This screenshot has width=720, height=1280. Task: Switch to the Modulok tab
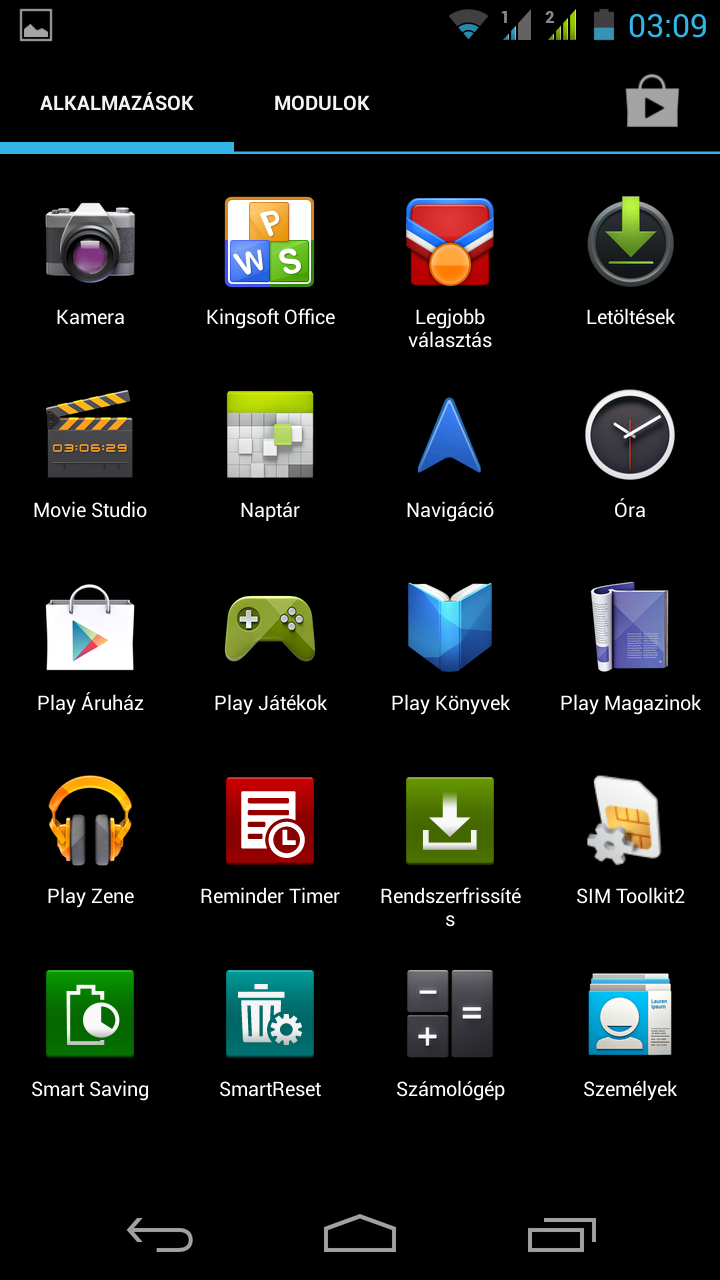tap(322, 103)
